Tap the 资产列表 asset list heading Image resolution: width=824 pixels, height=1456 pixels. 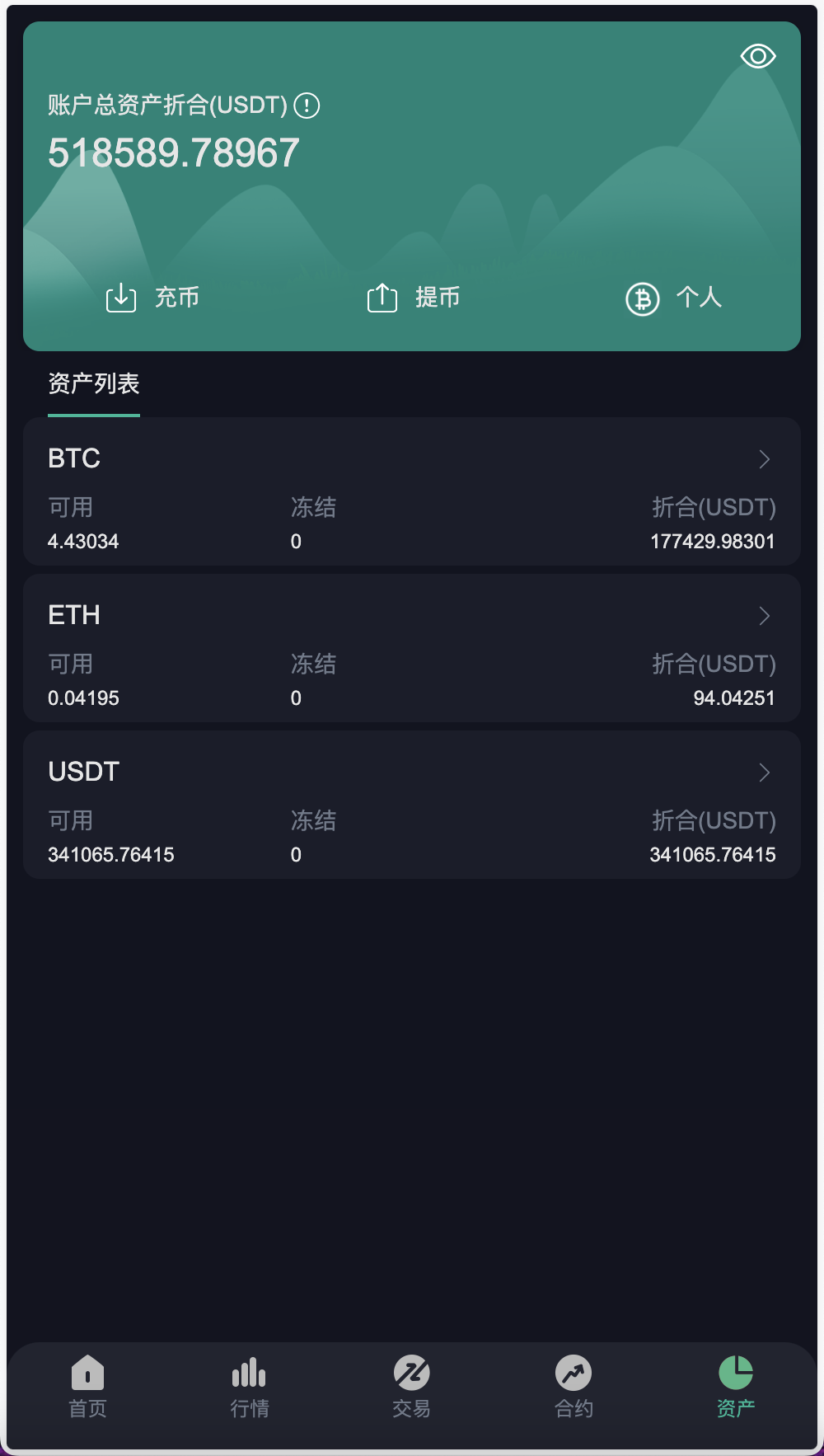click(93, 383)
